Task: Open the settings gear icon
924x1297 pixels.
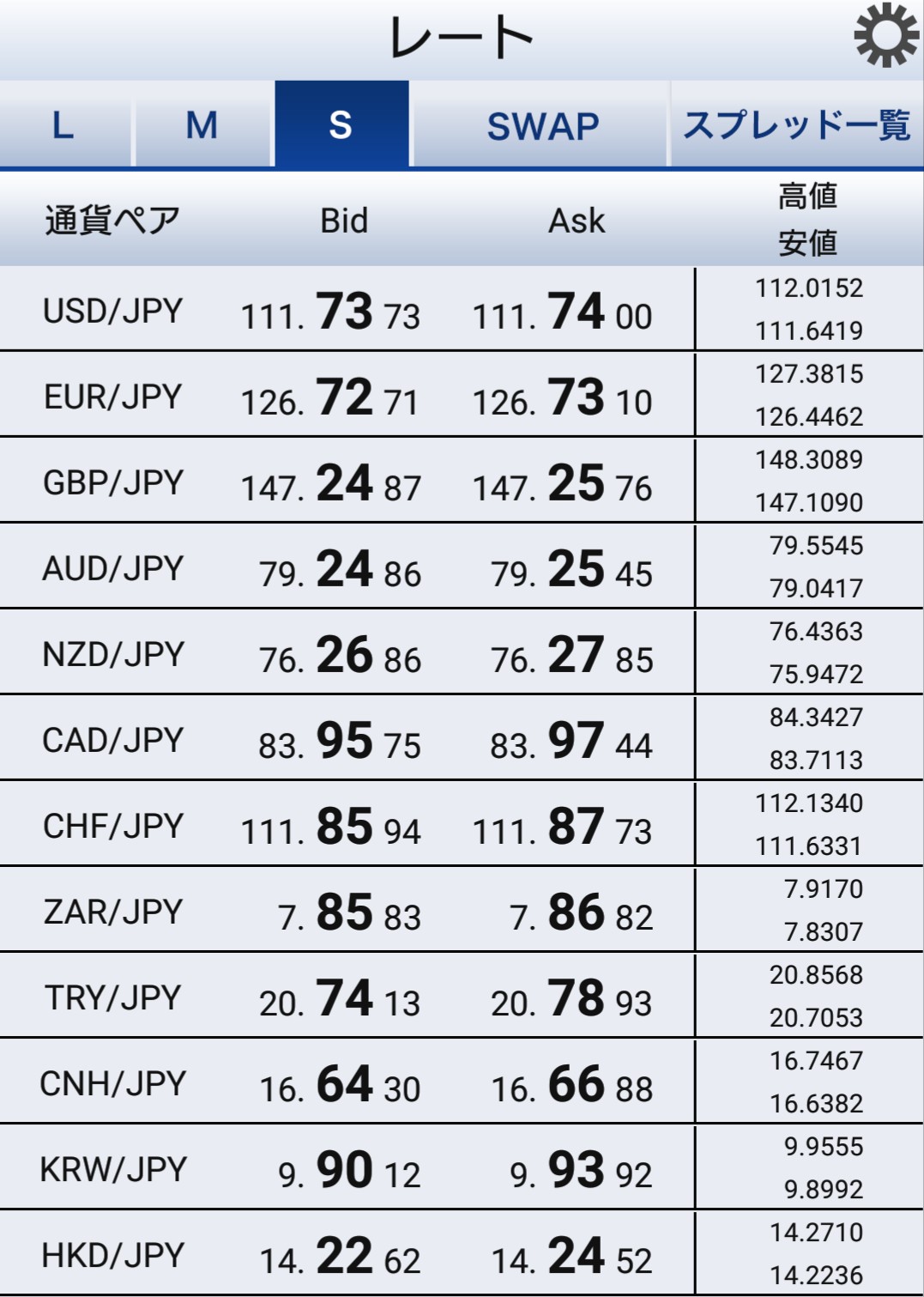Action: pos(885,35)
